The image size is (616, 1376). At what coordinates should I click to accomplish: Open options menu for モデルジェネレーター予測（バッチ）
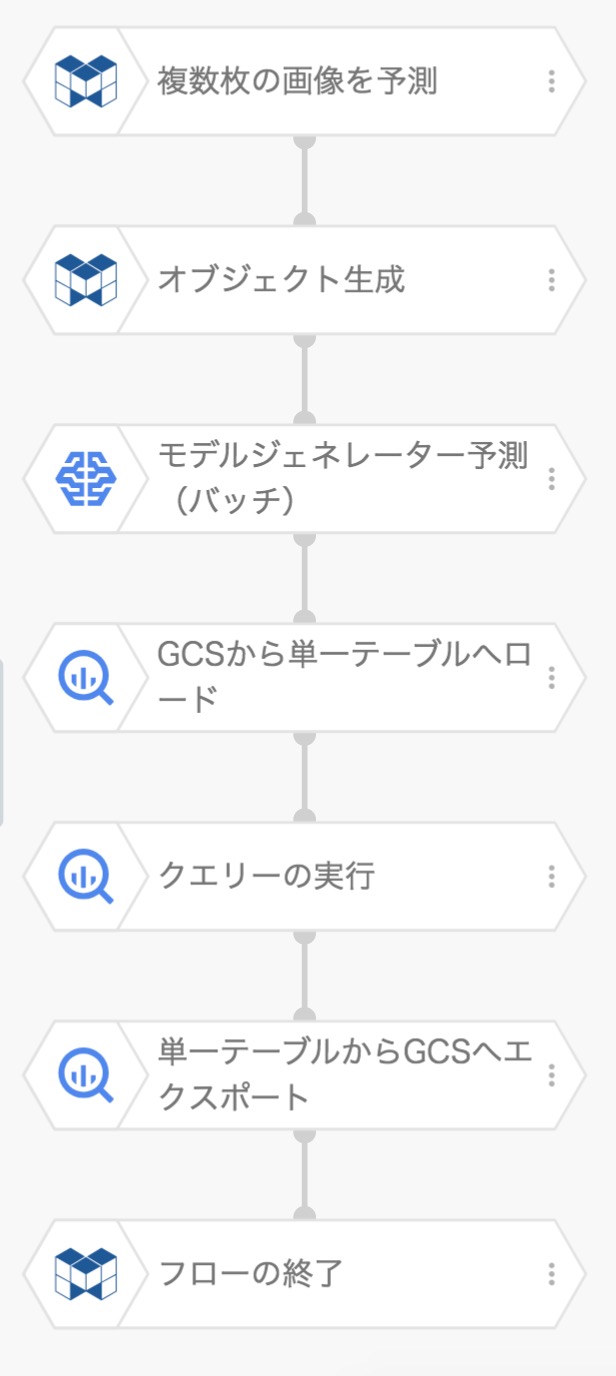[551, 479]
